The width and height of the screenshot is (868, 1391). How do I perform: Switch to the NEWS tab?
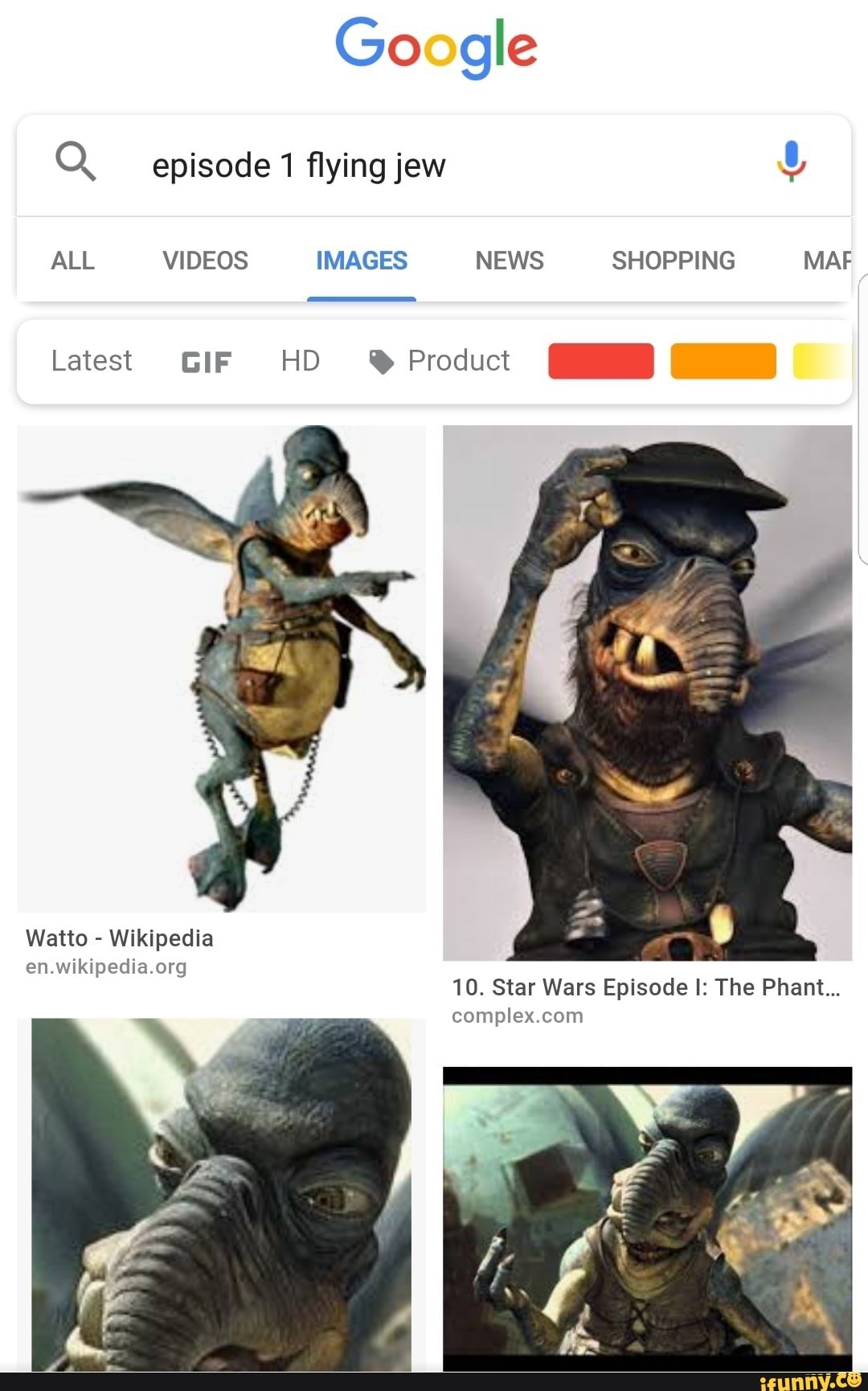coord(508,260)
